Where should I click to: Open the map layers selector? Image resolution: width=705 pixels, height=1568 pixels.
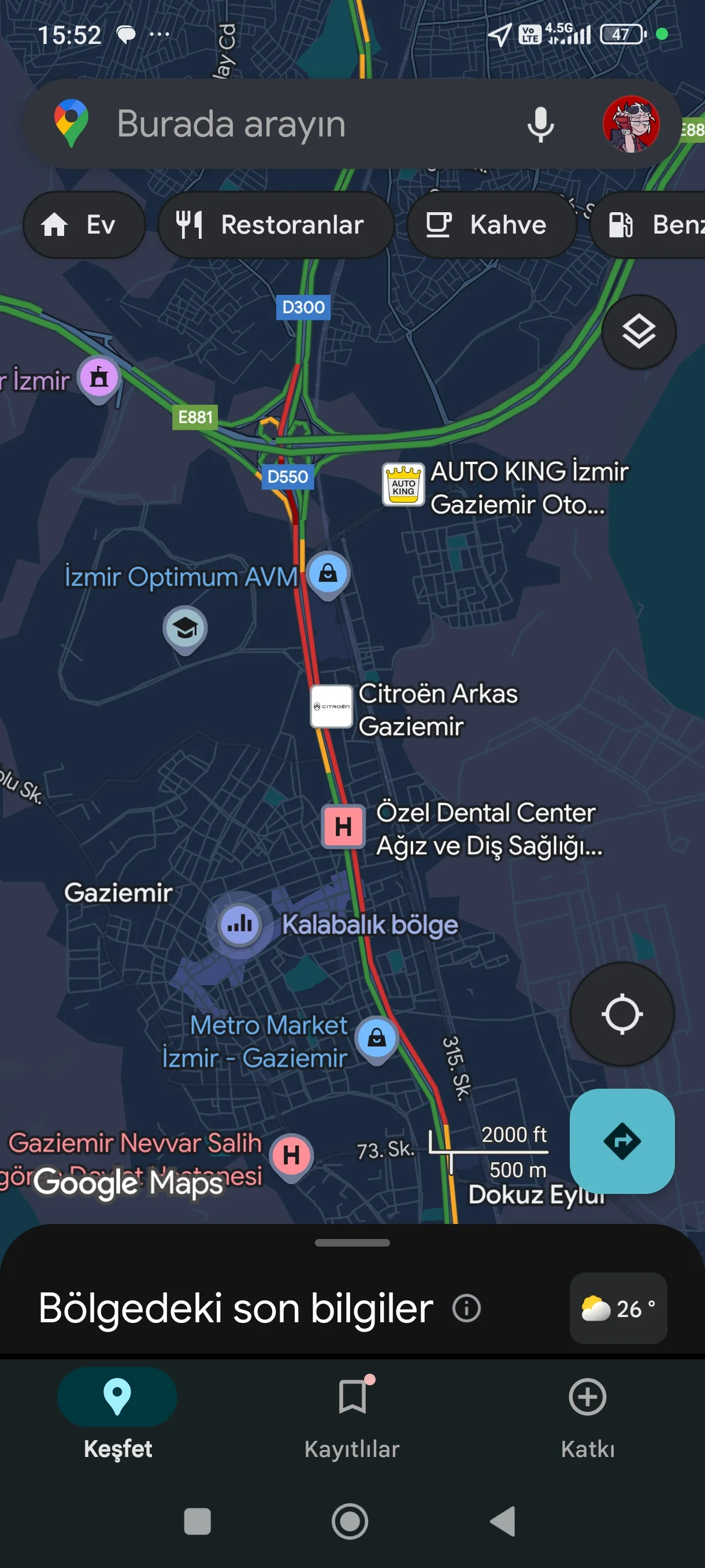pyautogui.click(x=638, y=332)
